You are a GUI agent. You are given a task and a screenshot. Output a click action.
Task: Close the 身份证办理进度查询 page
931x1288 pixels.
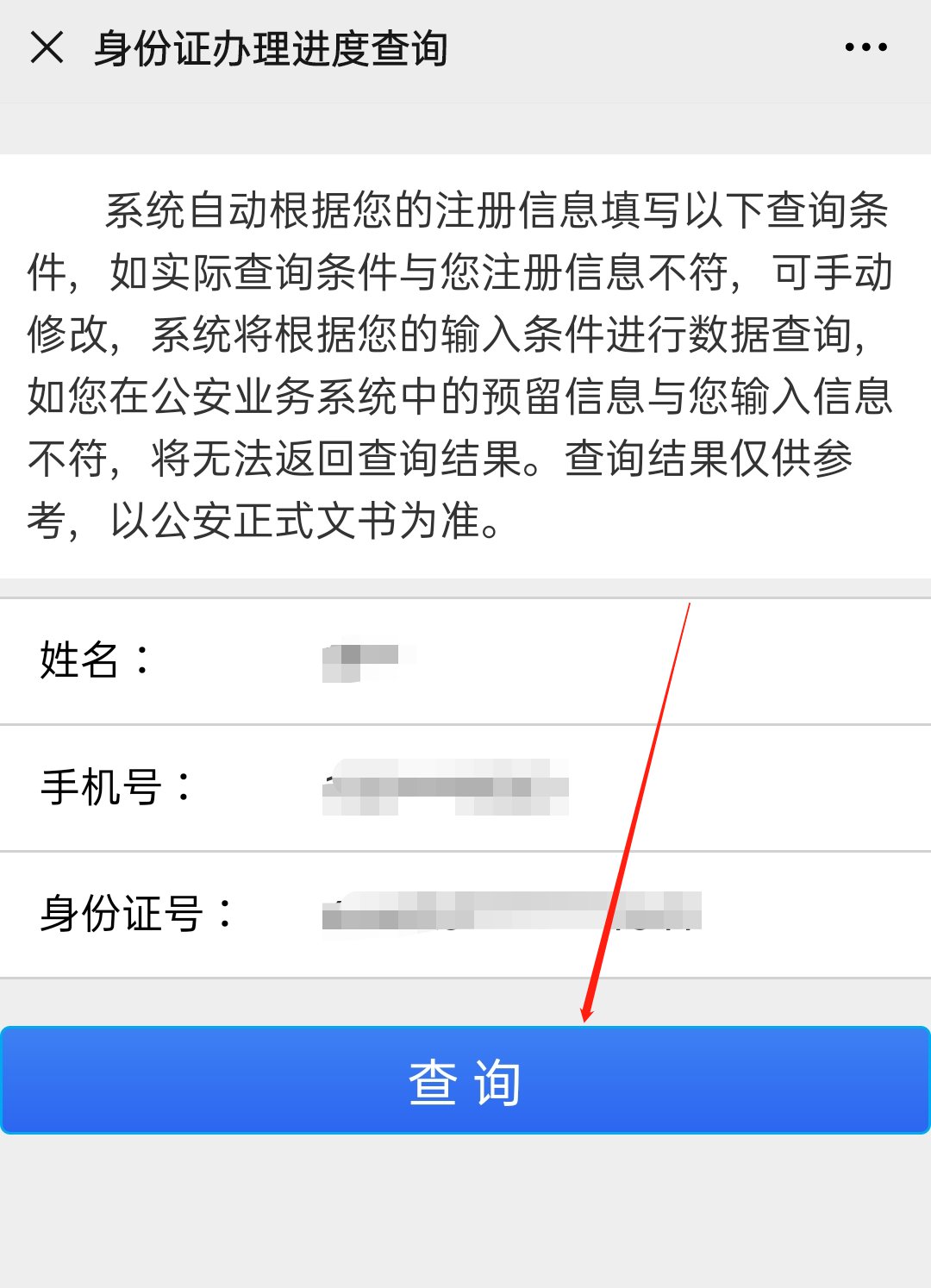[x=47, y=47]
